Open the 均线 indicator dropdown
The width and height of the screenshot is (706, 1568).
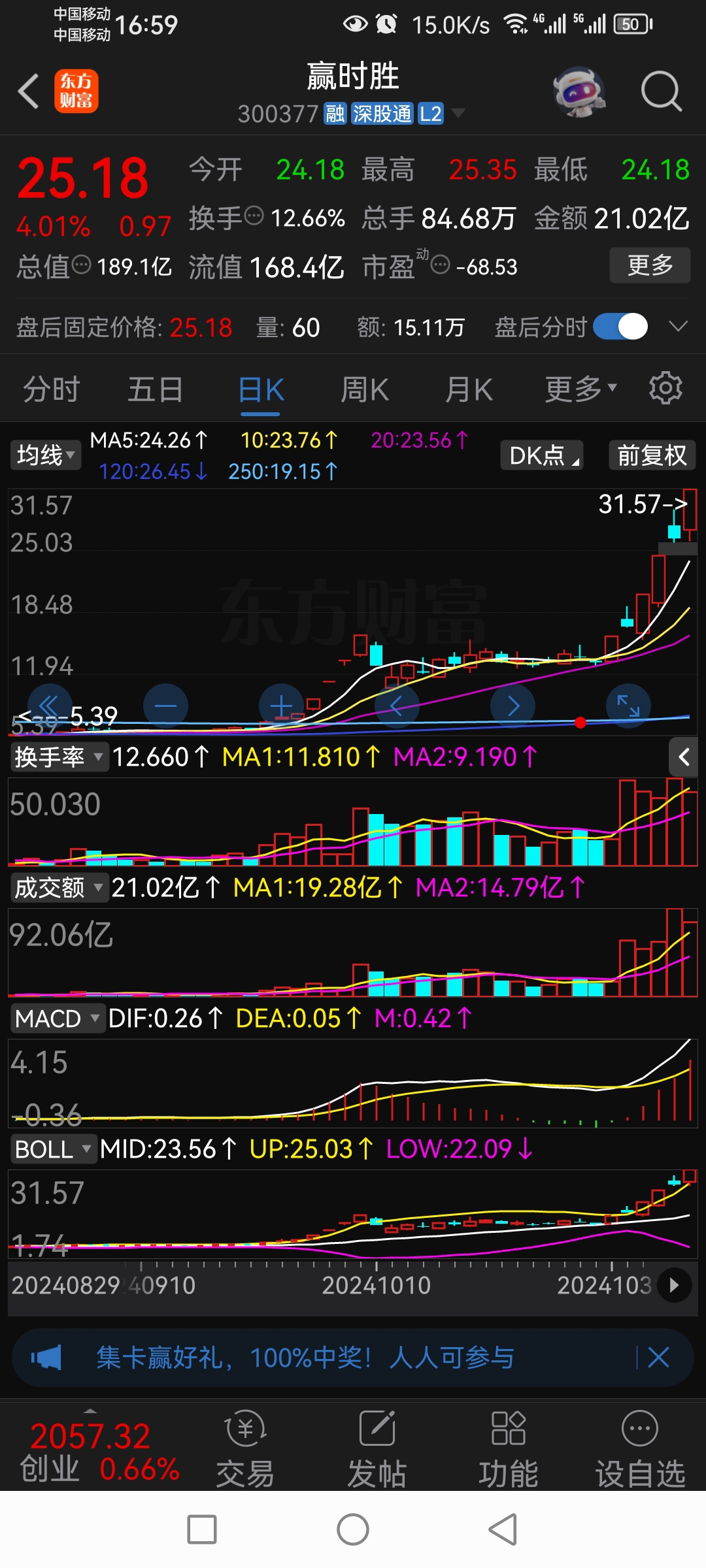tap(46, 455)
